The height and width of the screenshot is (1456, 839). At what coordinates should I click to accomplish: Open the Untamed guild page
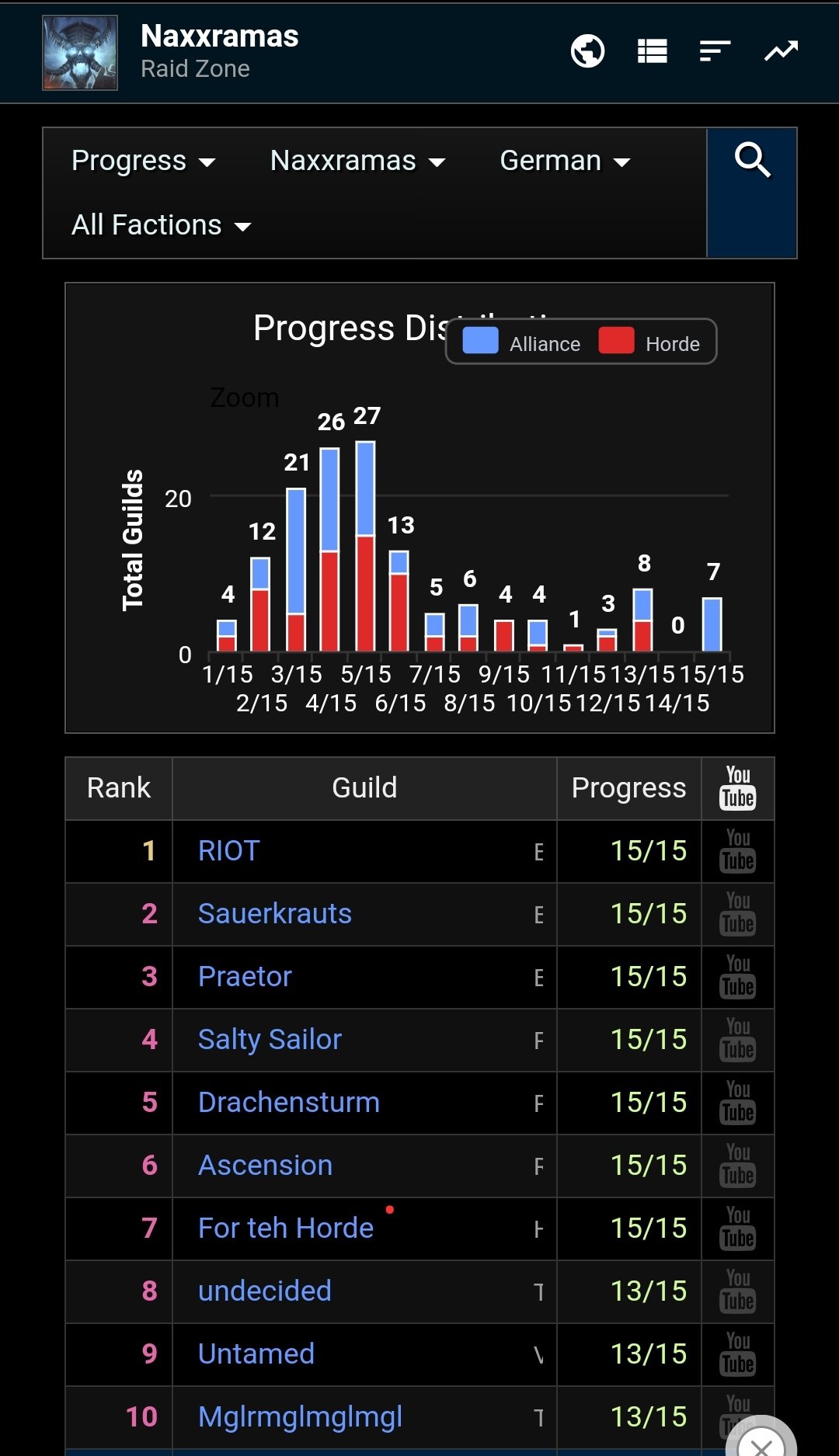pyautogui.click(x=256, y=1354)
